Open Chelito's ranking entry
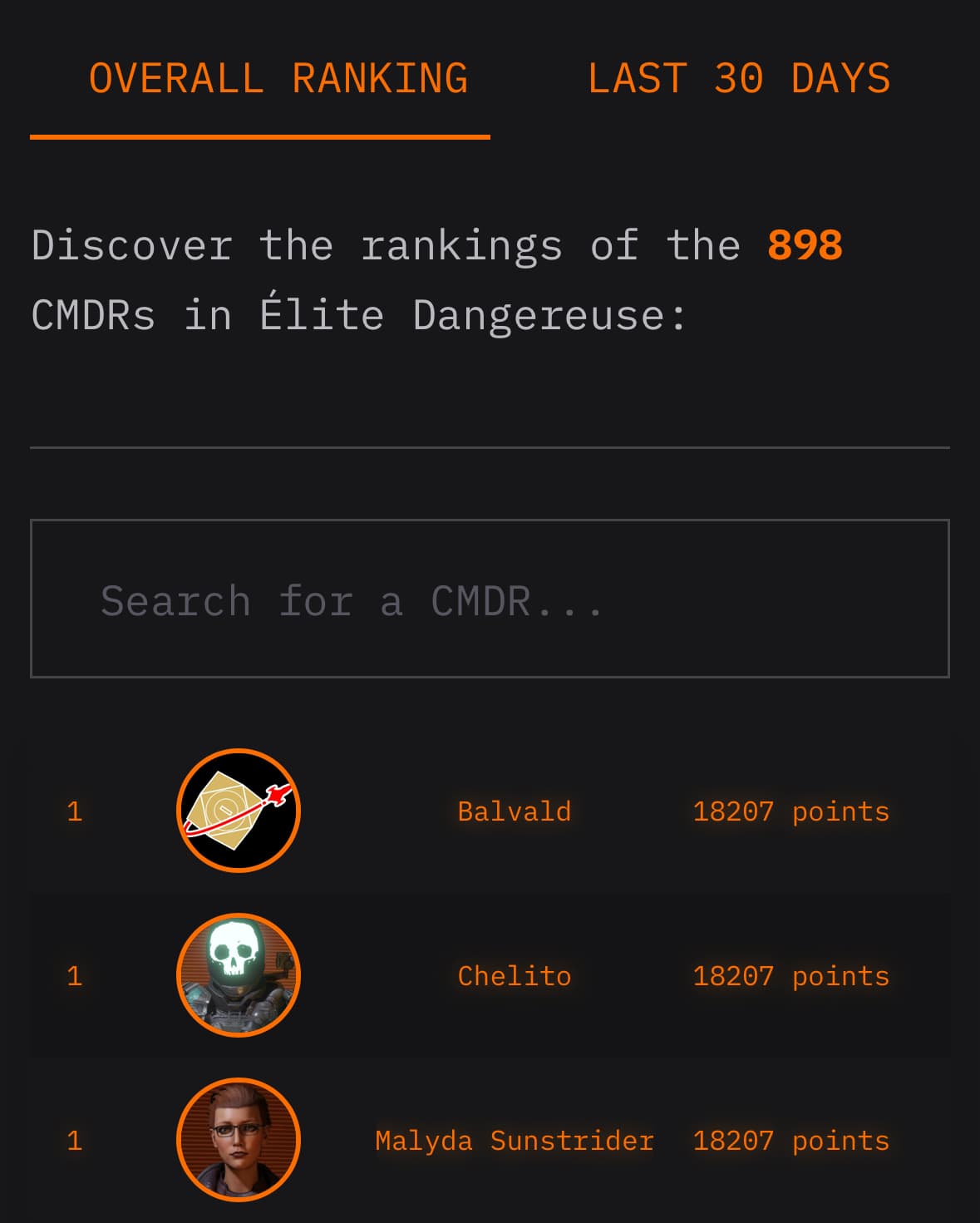This screenshot has height=1223, width=980. 514,976
